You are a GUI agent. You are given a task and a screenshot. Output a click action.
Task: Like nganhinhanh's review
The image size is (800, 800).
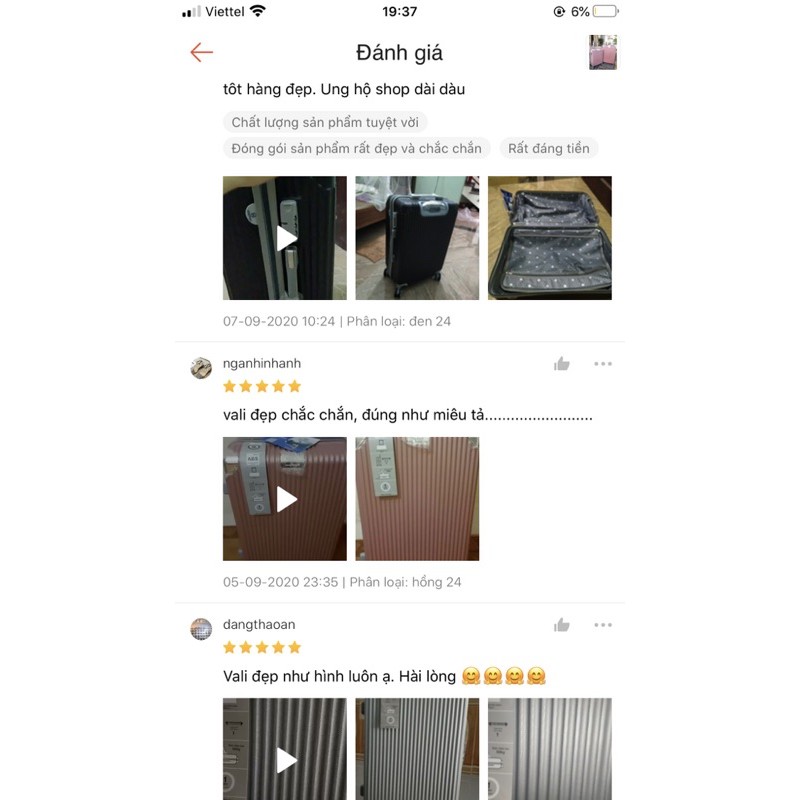(x=562, y=364)
